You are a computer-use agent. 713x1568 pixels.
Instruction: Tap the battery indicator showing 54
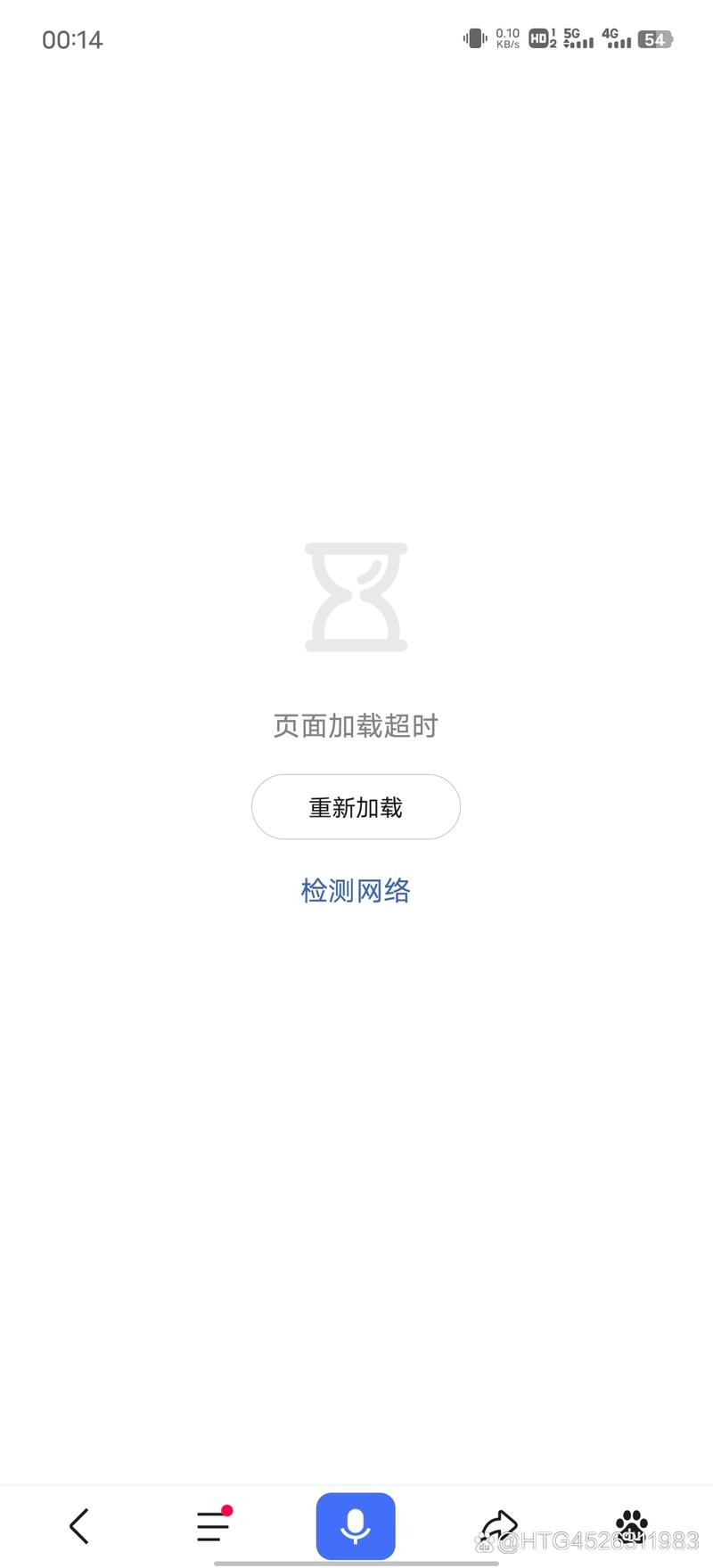653,38
